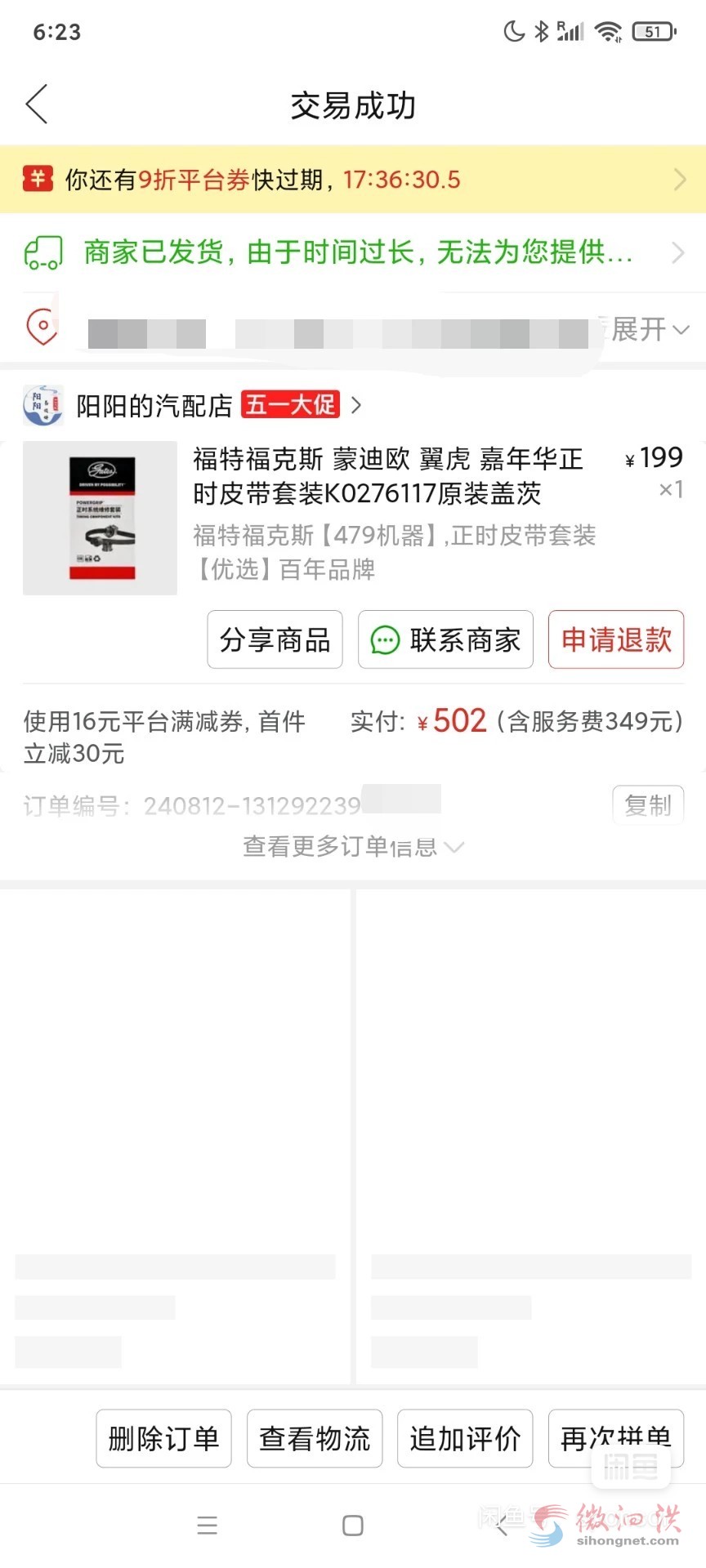Copy the order number with 复制

coord(647,805)
